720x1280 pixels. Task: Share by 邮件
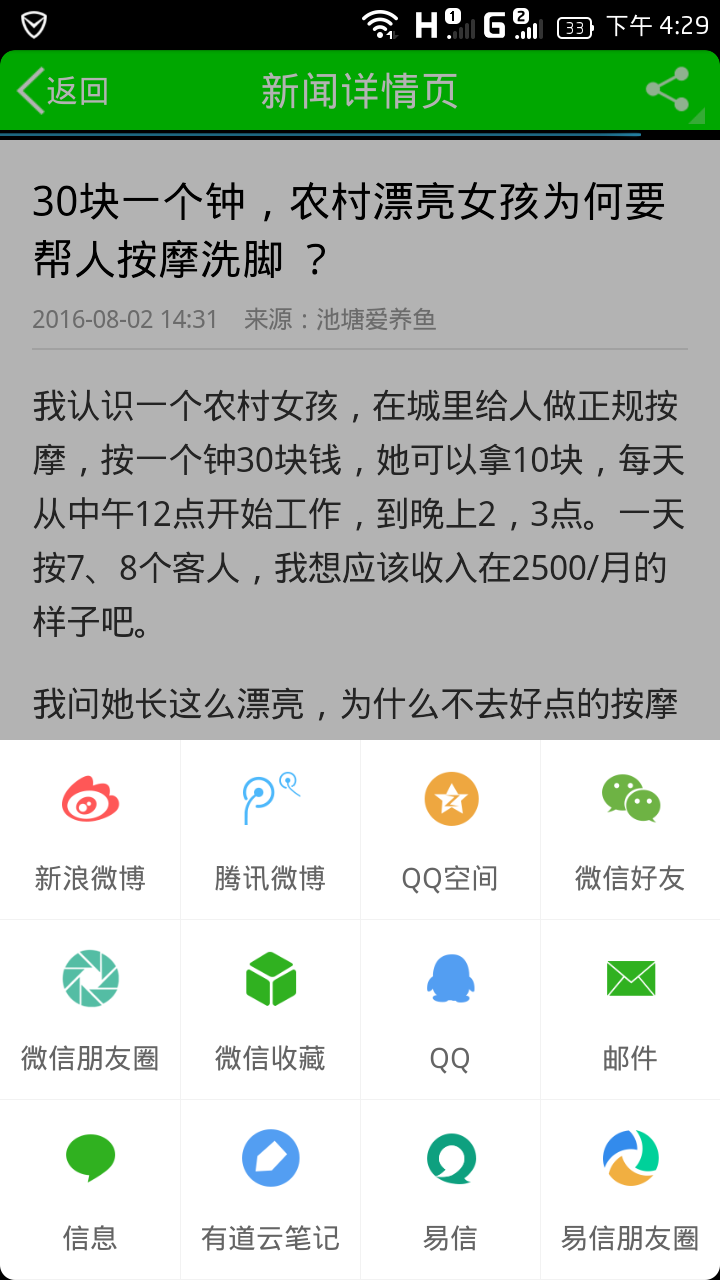(630, 1010)
